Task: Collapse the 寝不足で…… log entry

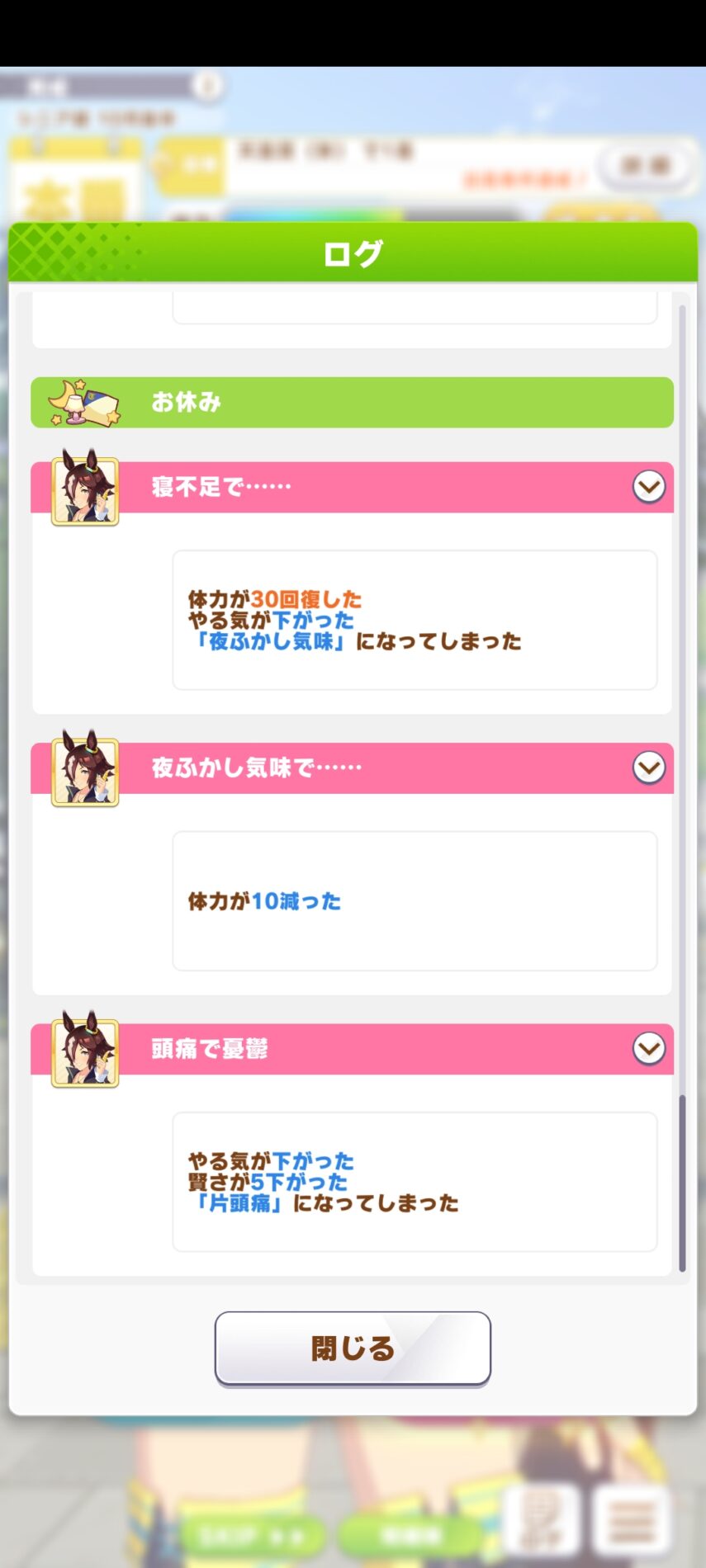Action: coord(649,487)
